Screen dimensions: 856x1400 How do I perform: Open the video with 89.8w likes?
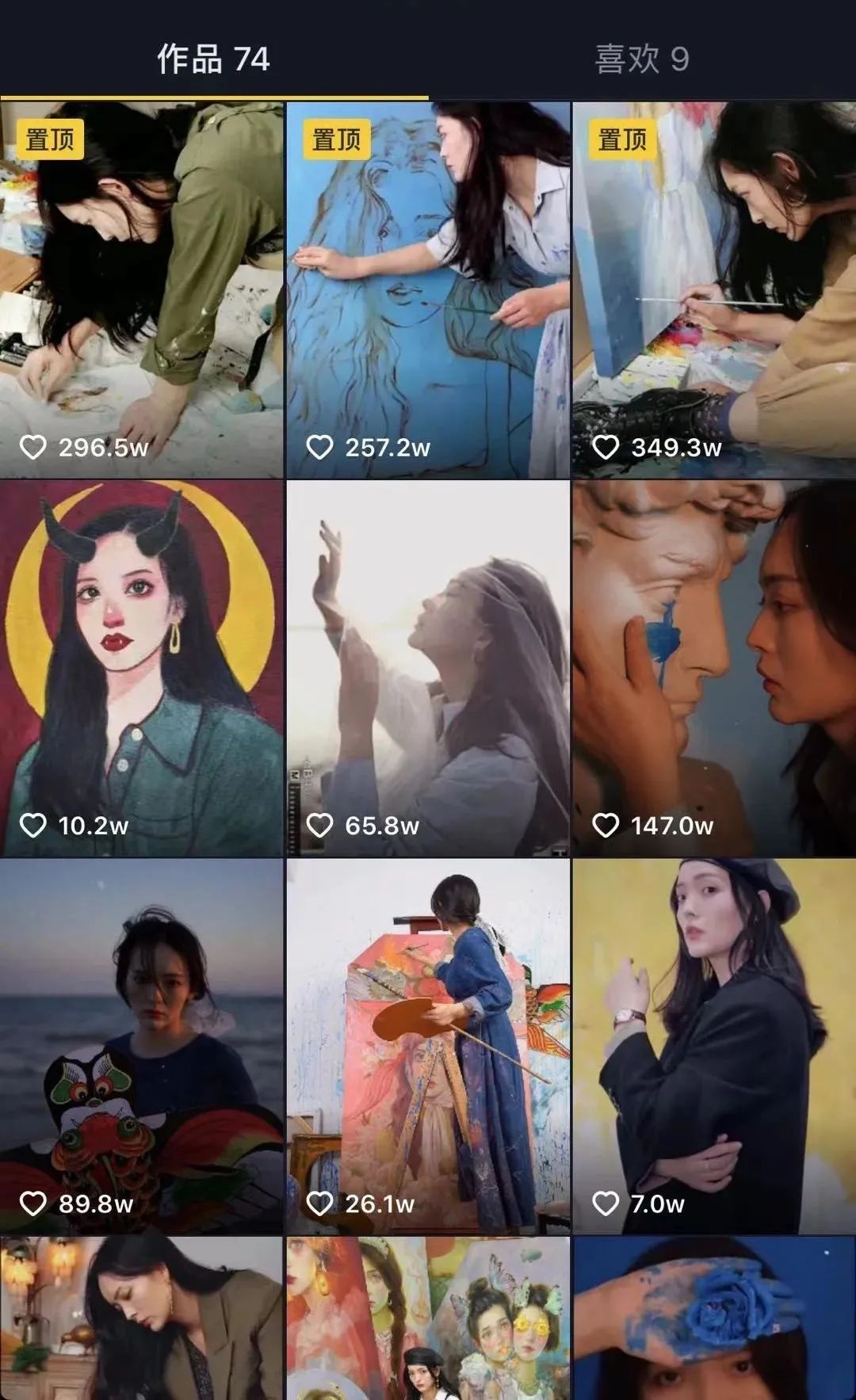(142, 1046)
